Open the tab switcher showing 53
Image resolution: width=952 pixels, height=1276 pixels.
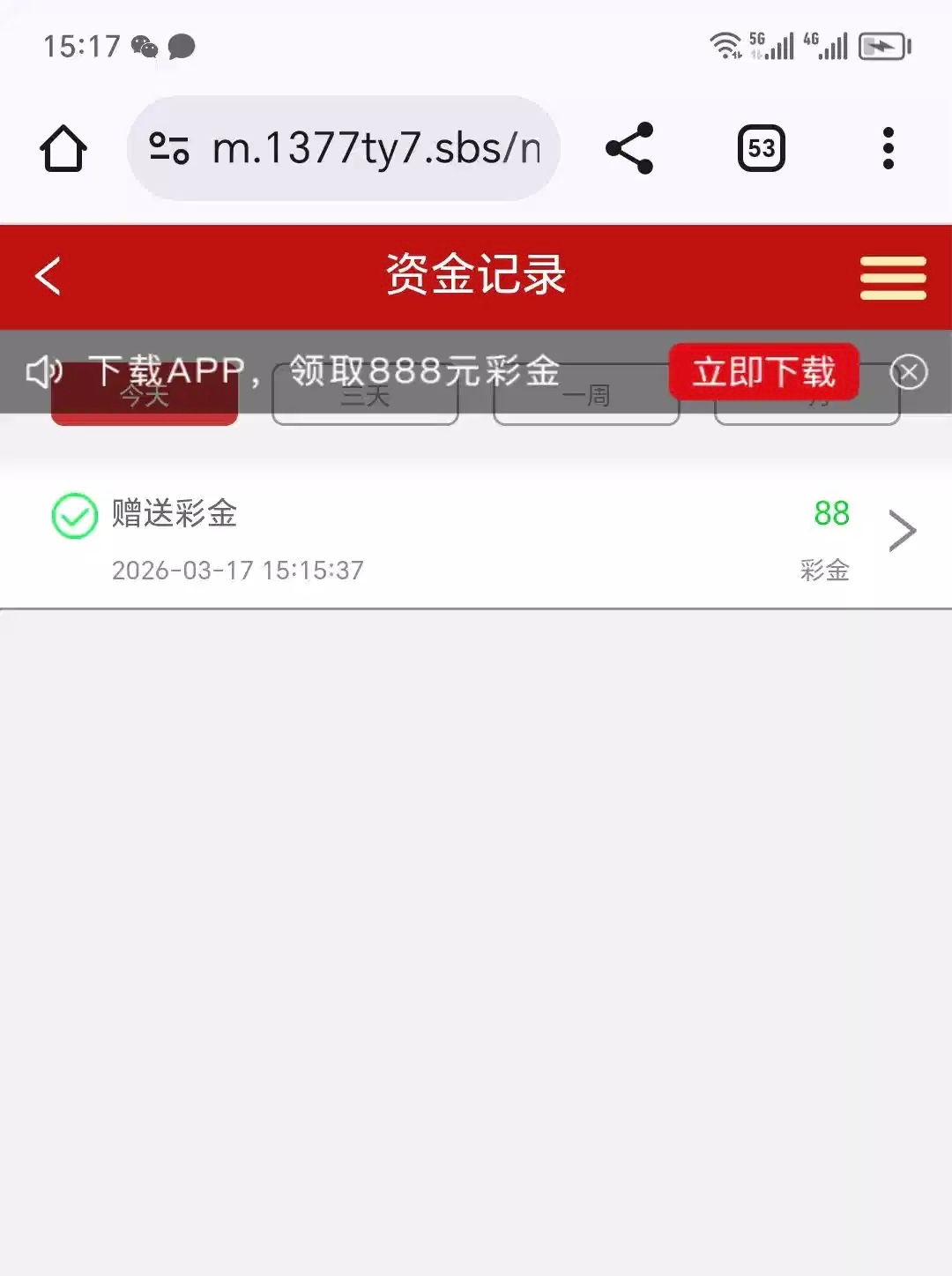(761, 148)
